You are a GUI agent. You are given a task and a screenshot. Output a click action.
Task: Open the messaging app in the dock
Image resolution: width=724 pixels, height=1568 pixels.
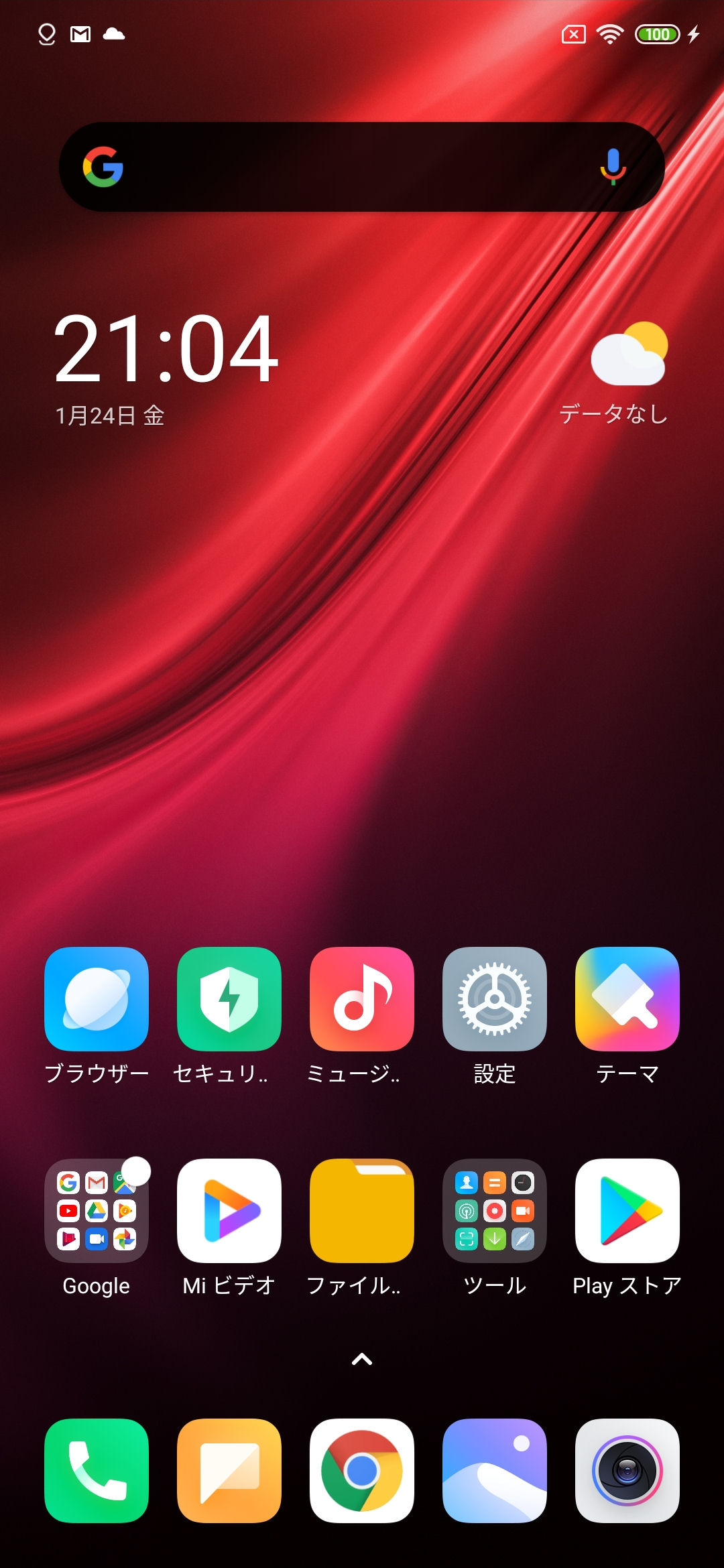(x=229, y=1471)
